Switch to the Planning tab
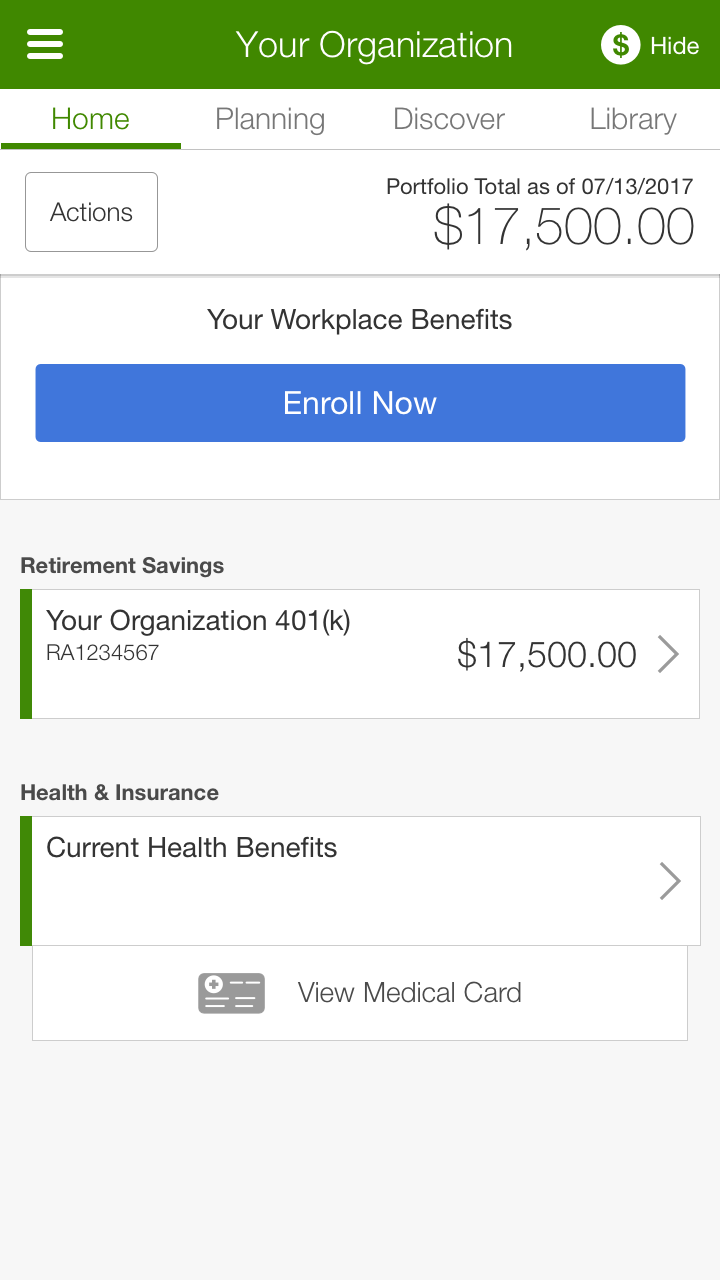Image resolution: width=720 pixels, height=1280 pixels. click(270, 119)
